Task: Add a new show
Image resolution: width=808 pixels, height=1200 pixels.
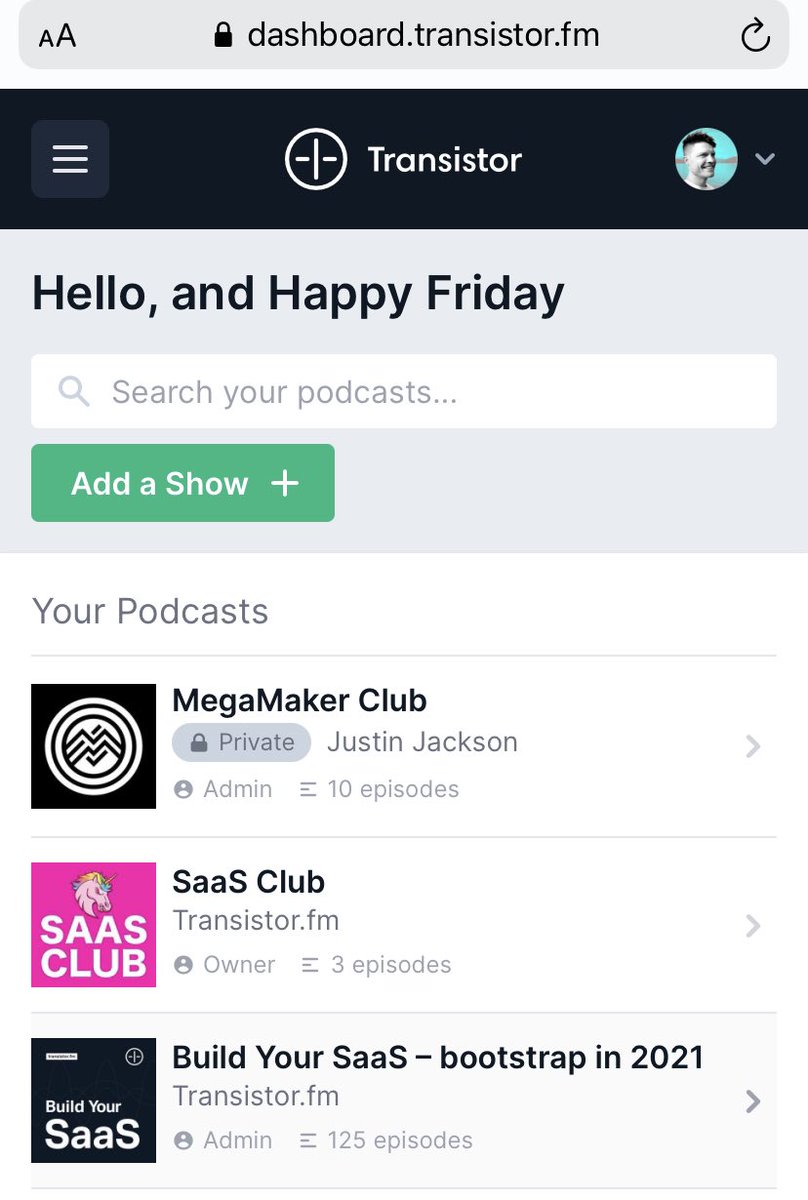Action: [x=183, y=483]
